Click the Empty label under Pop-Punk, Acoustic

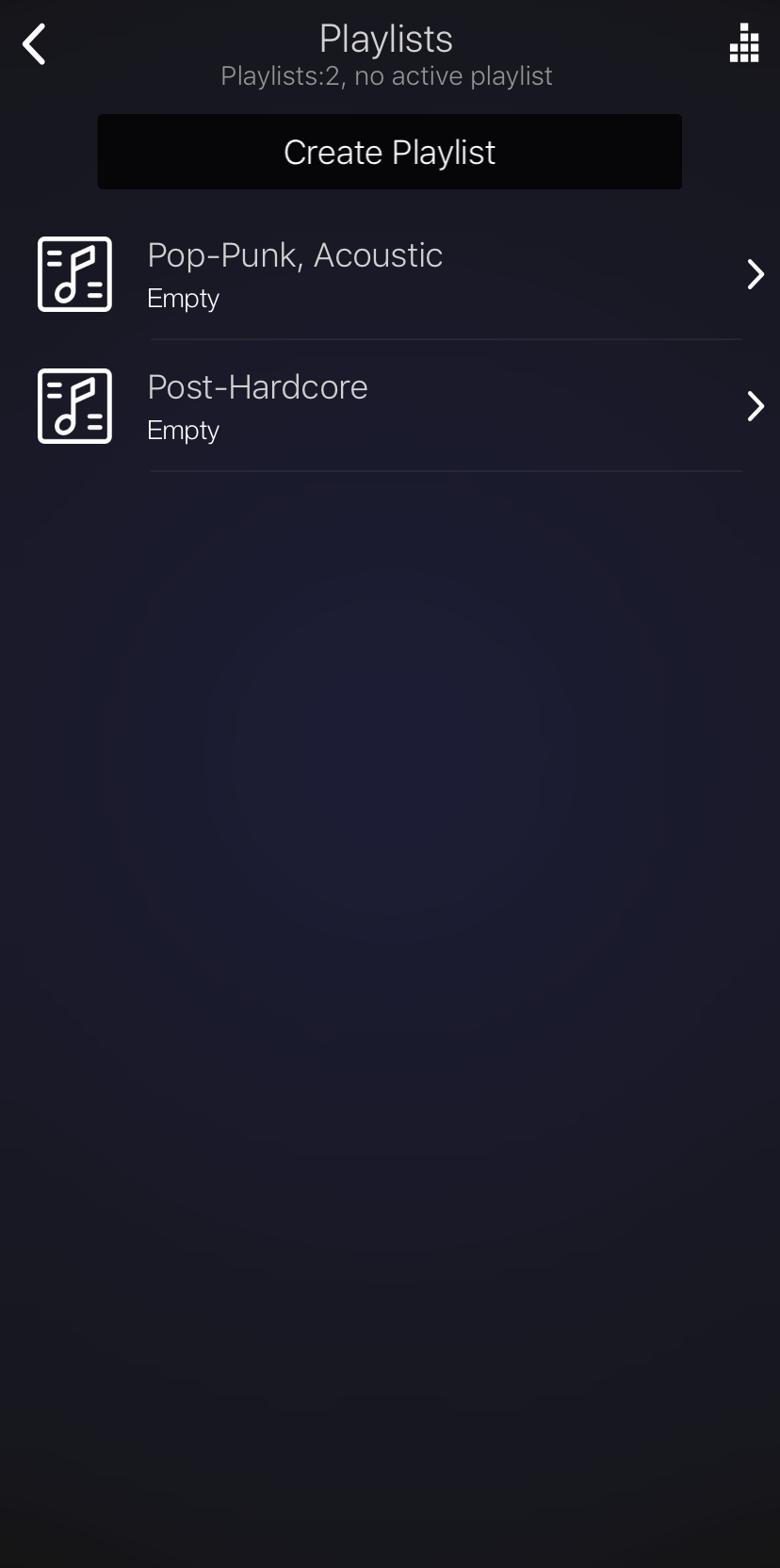click(183, 298)
